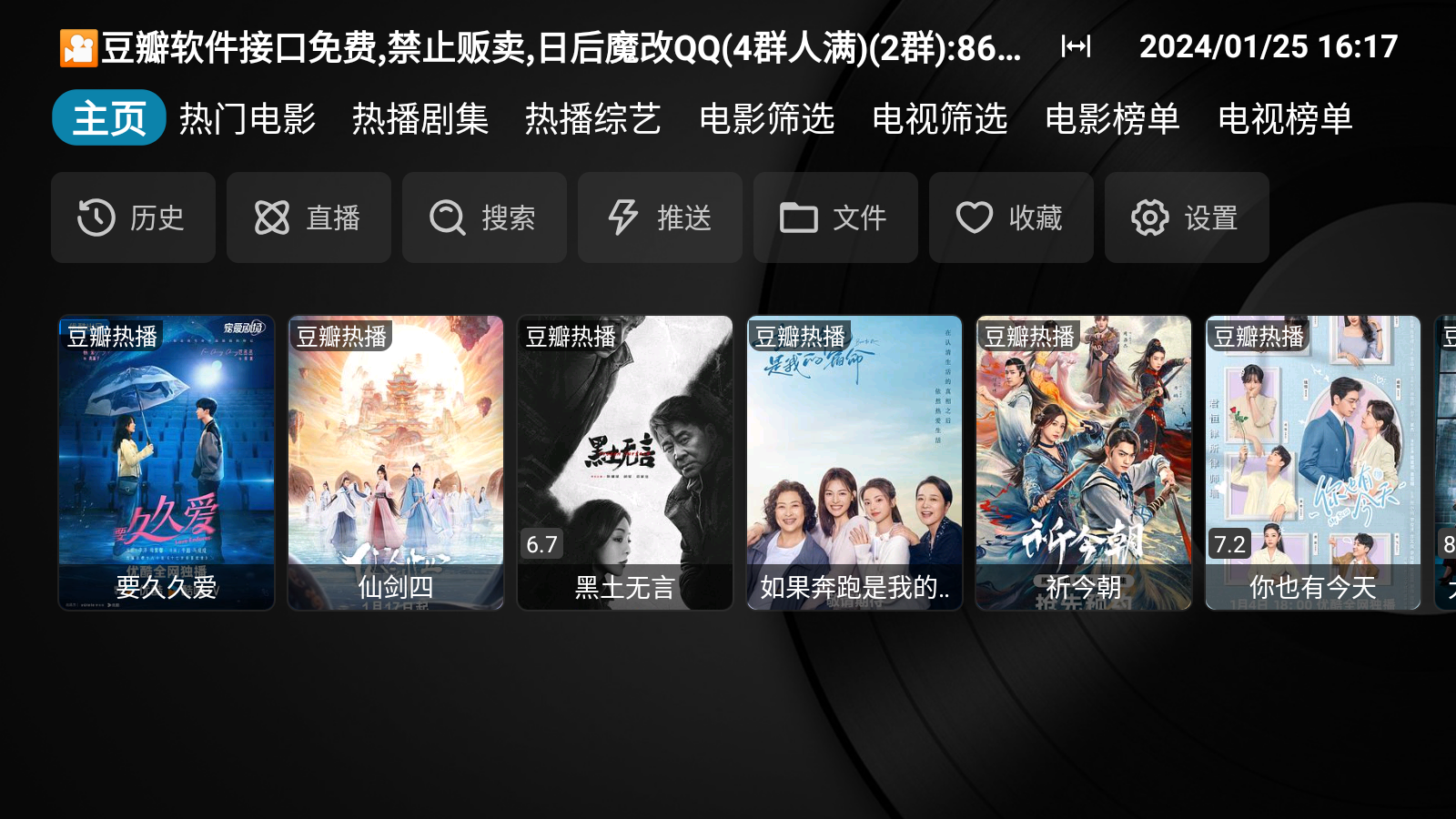The image size is (1456, 819).
Task: Switch to the 电视筛选 tab
Action: coord(939,118)
